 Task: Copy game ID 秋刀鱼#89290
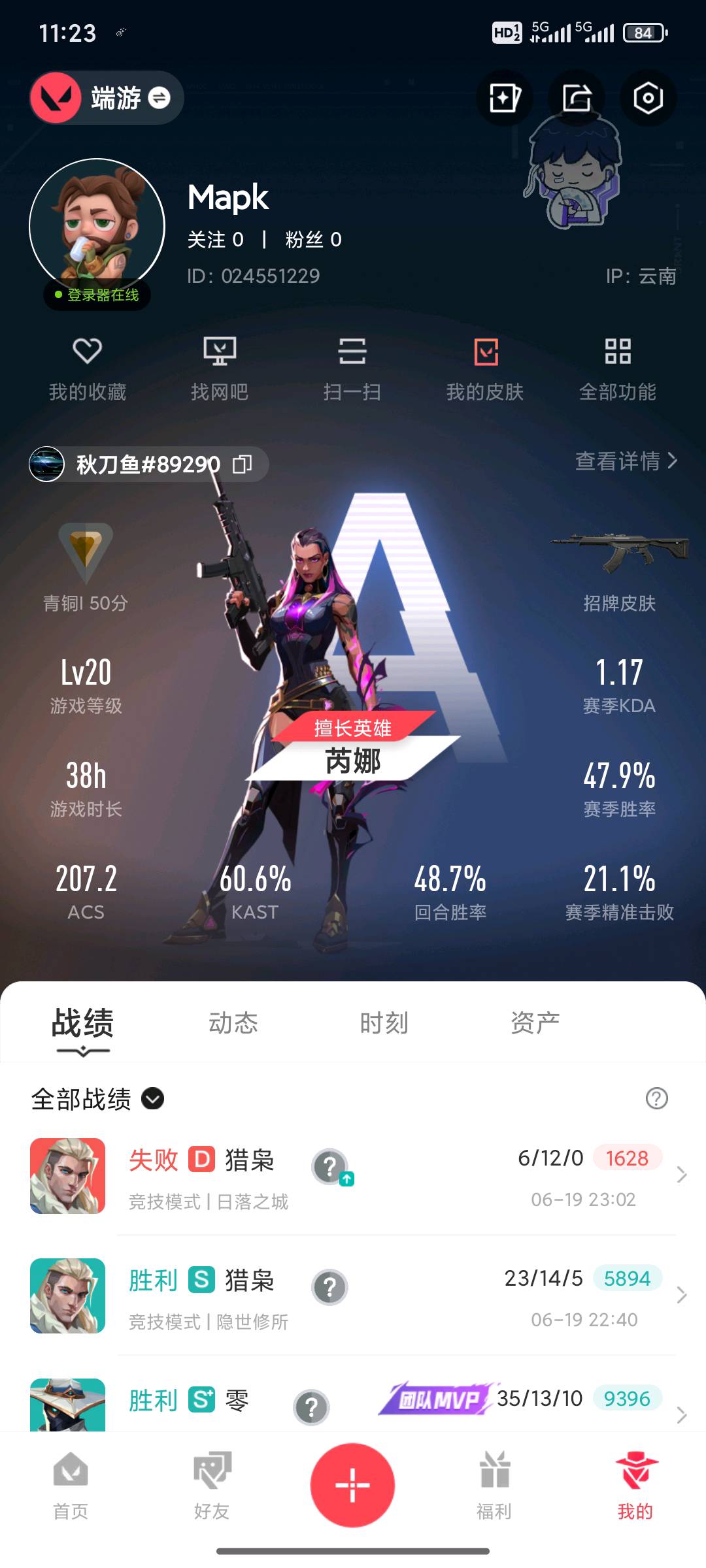pyautogui.click(x=243, y=465)
